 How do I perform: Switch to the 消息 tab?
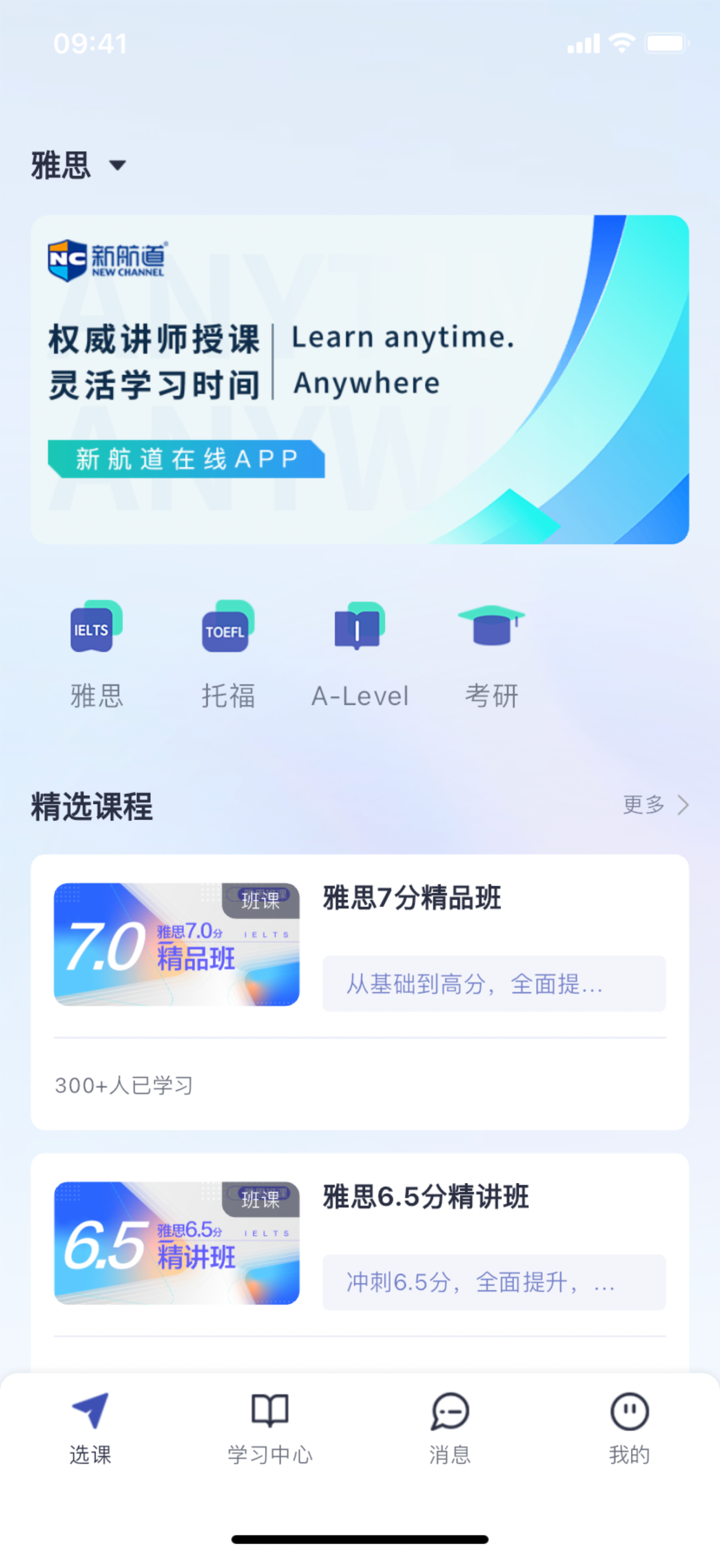pos(449,1427)
